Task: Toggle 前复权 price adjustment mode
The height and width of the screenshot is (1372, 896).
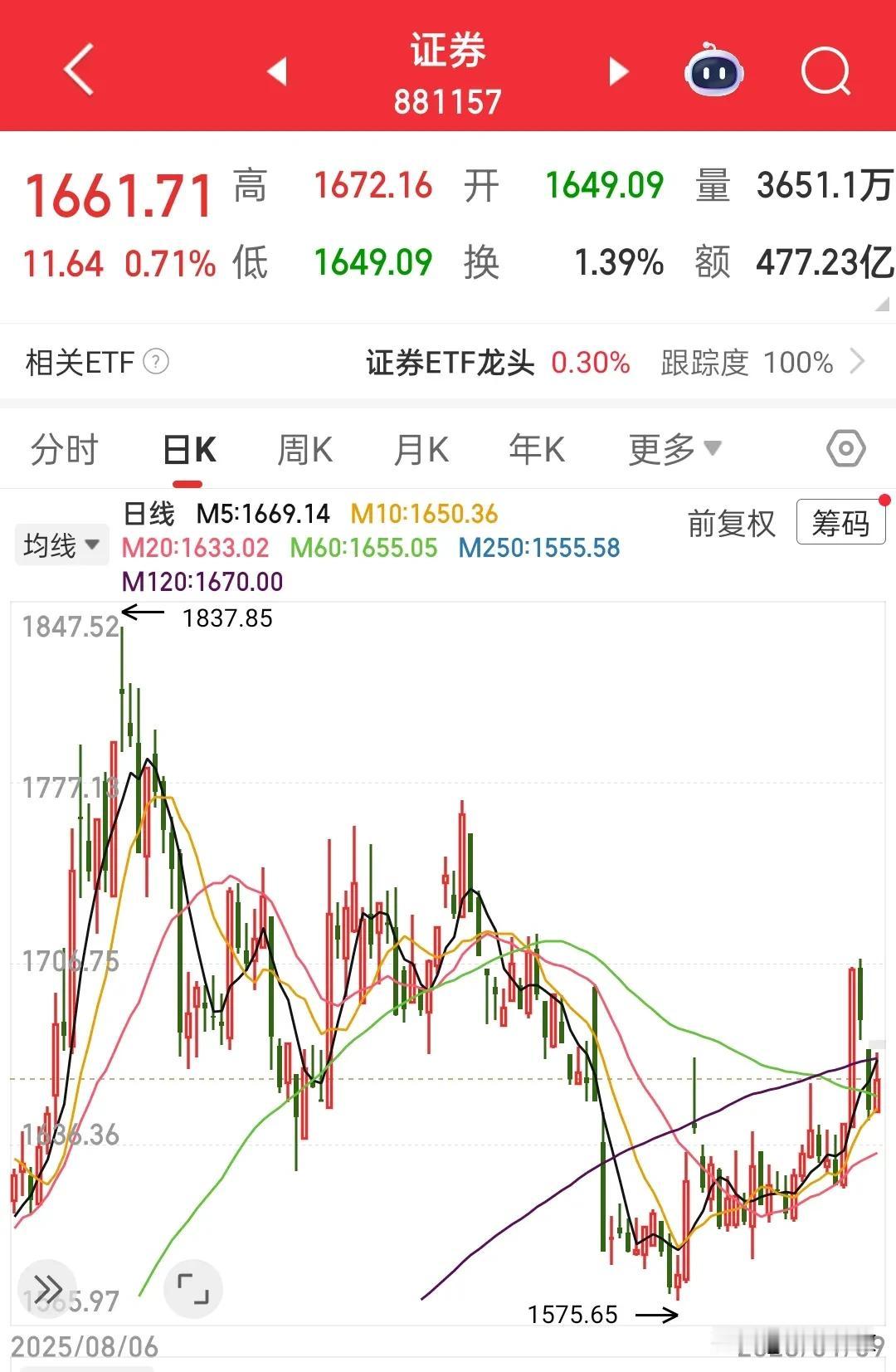Action: click(x=731, y=525)
